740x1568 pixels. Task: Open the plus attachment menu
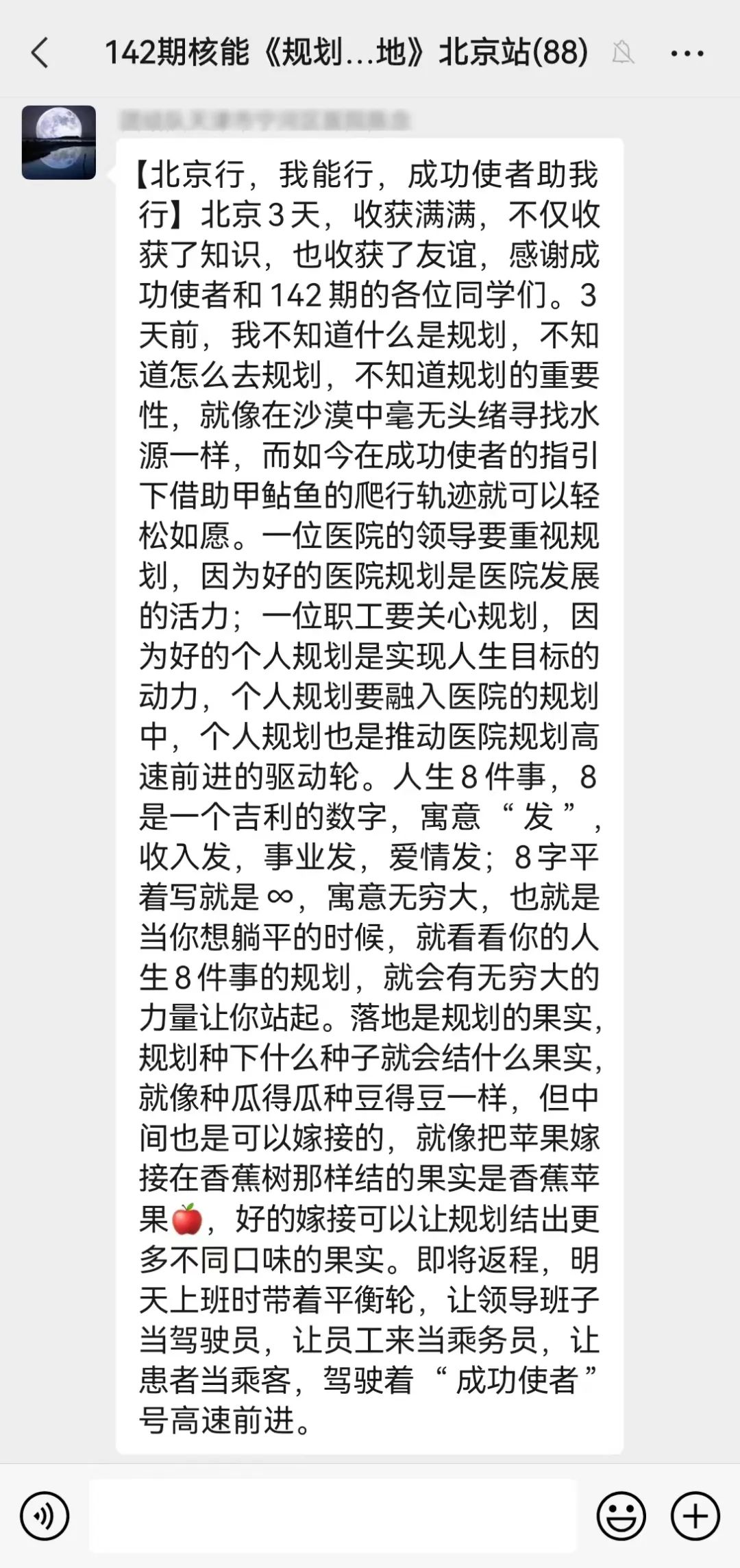click(x=695, y=1514)
